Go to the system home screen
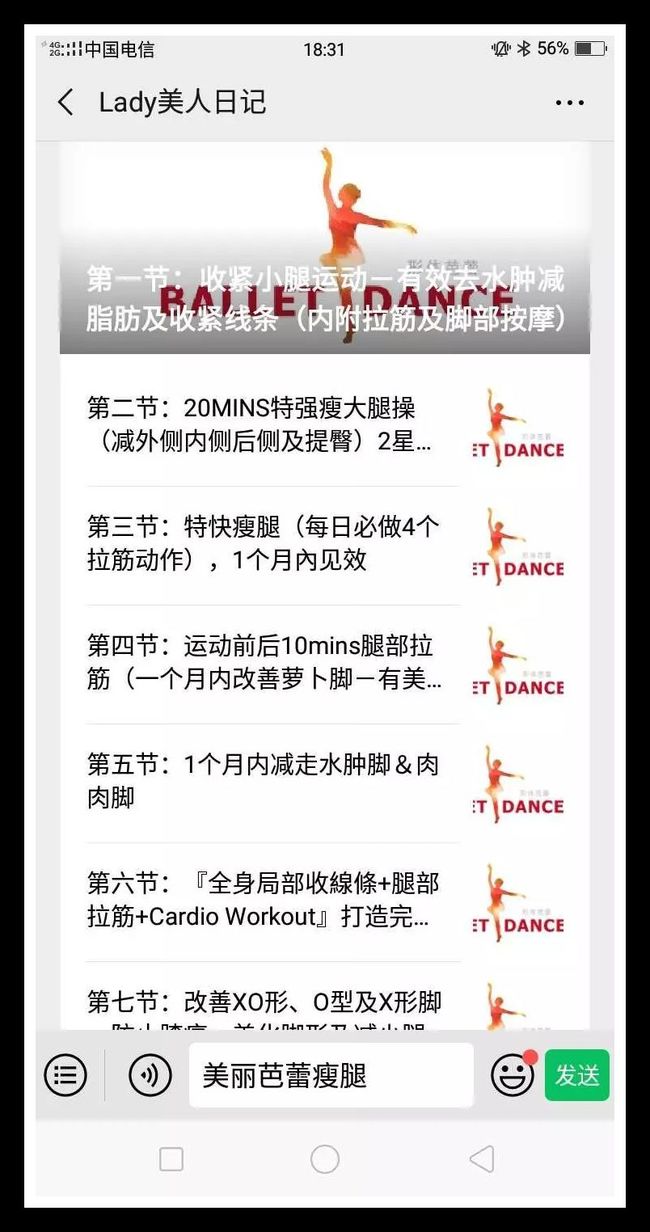This screenshot has height=1232, width=650. [x=325, y=1159]
